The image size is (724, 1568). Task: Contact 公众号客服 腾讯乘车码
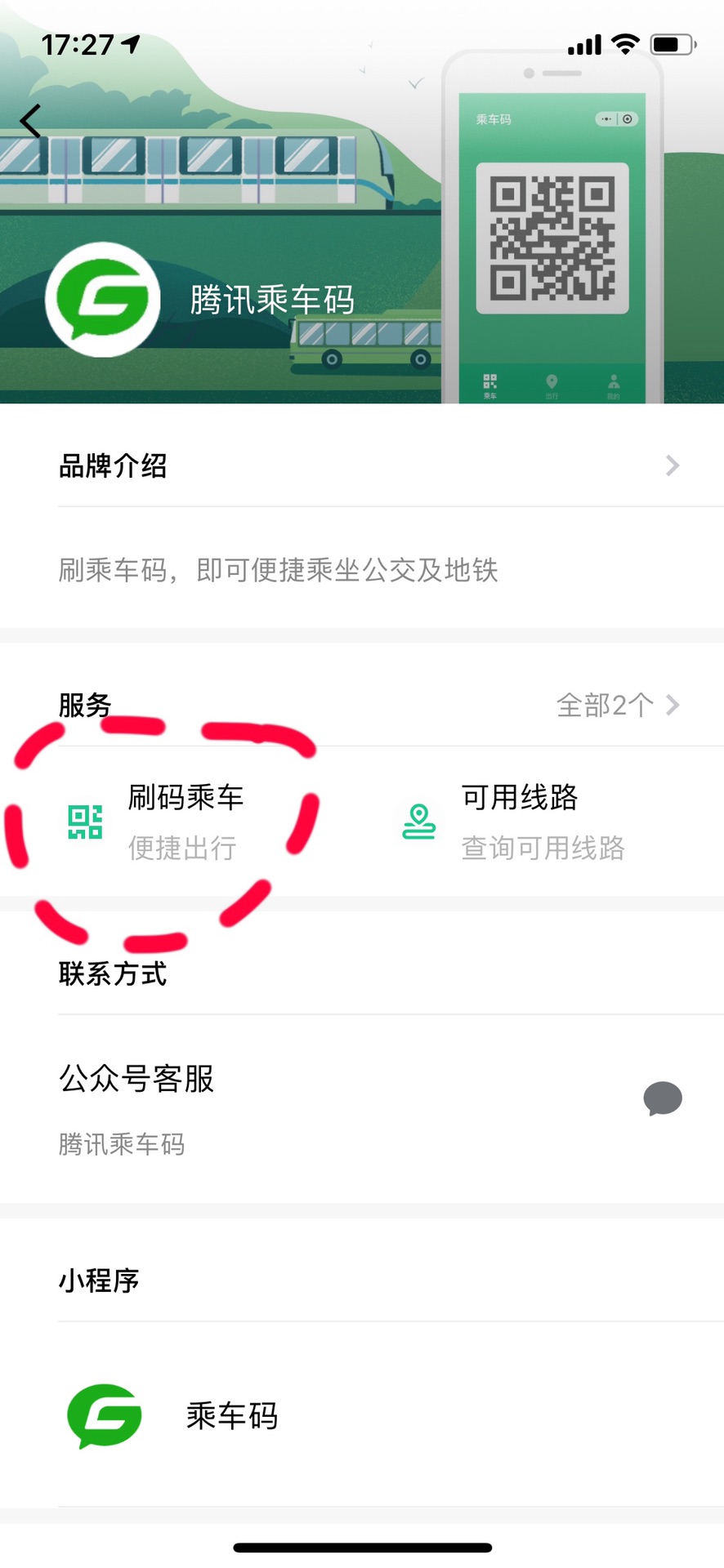362,1108
